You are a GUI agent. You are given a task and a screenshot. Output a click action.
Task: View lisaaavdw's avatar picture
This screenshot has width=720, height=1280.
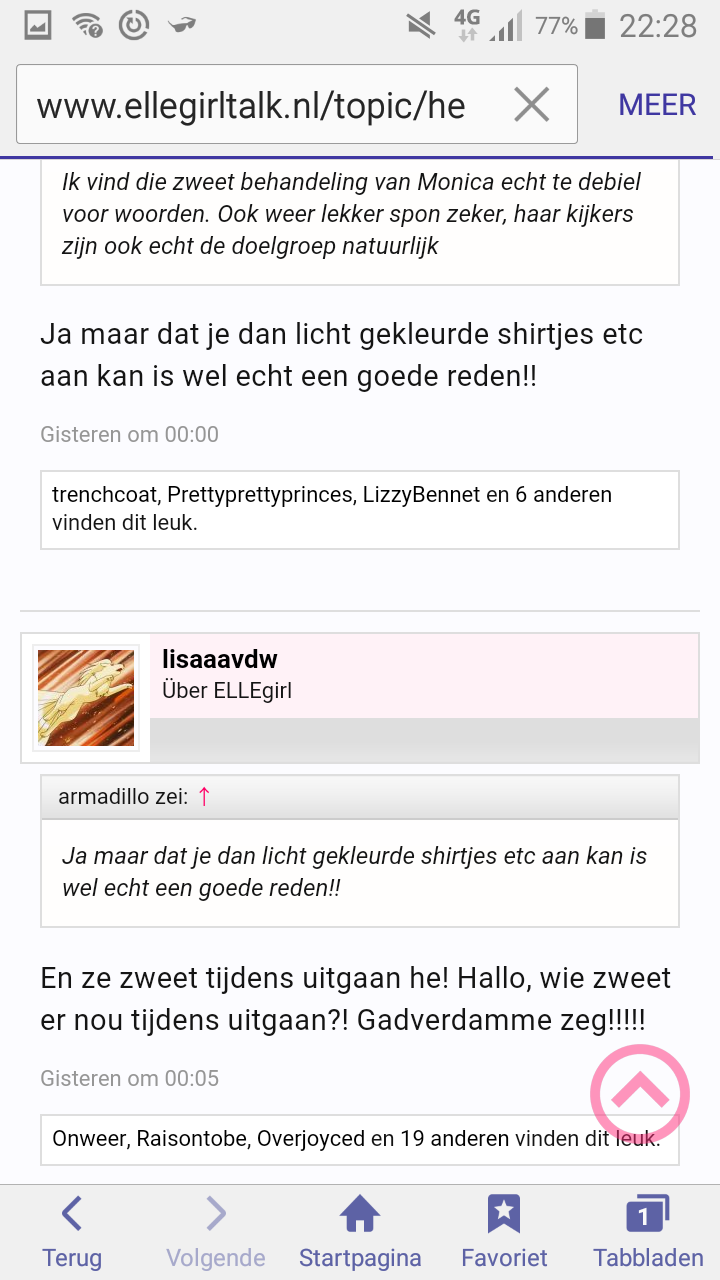click(x=86, y=697)
